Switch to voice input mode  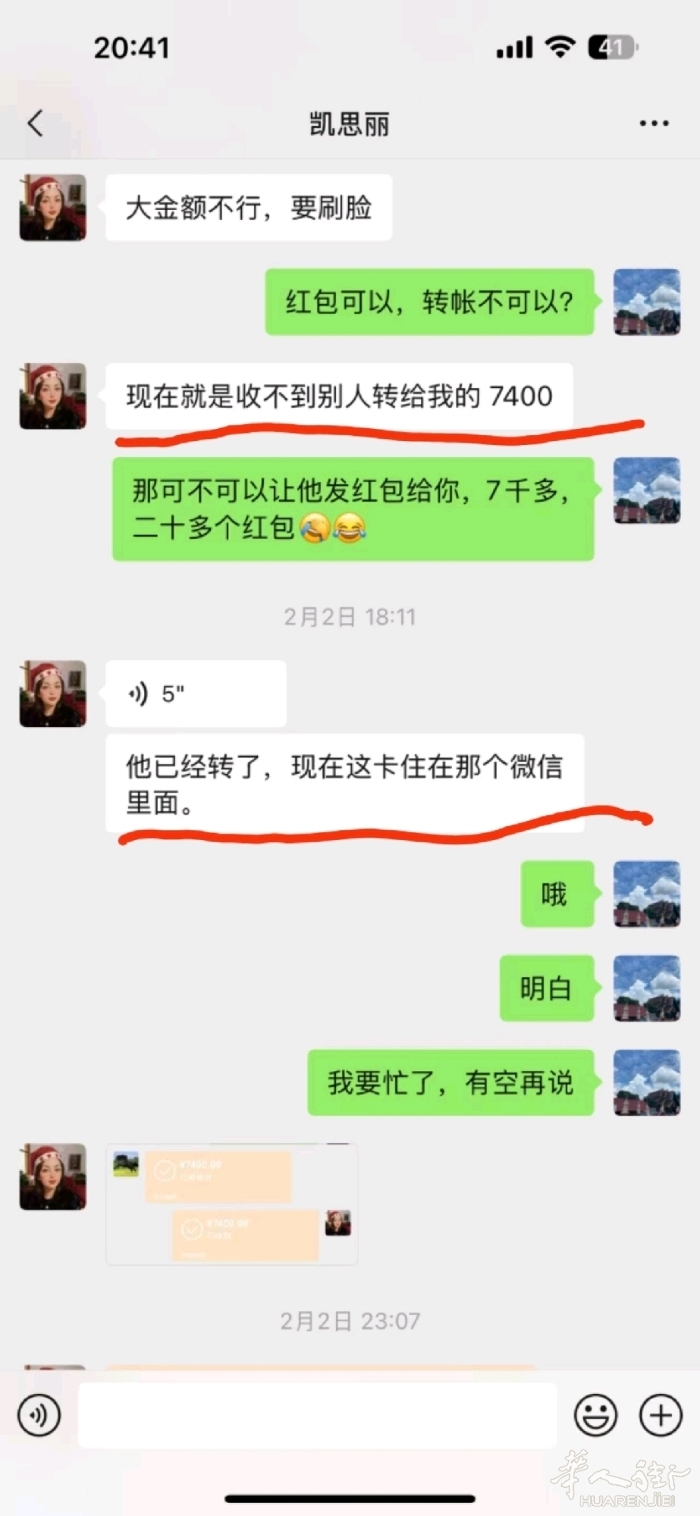(x=39, y=1415)
